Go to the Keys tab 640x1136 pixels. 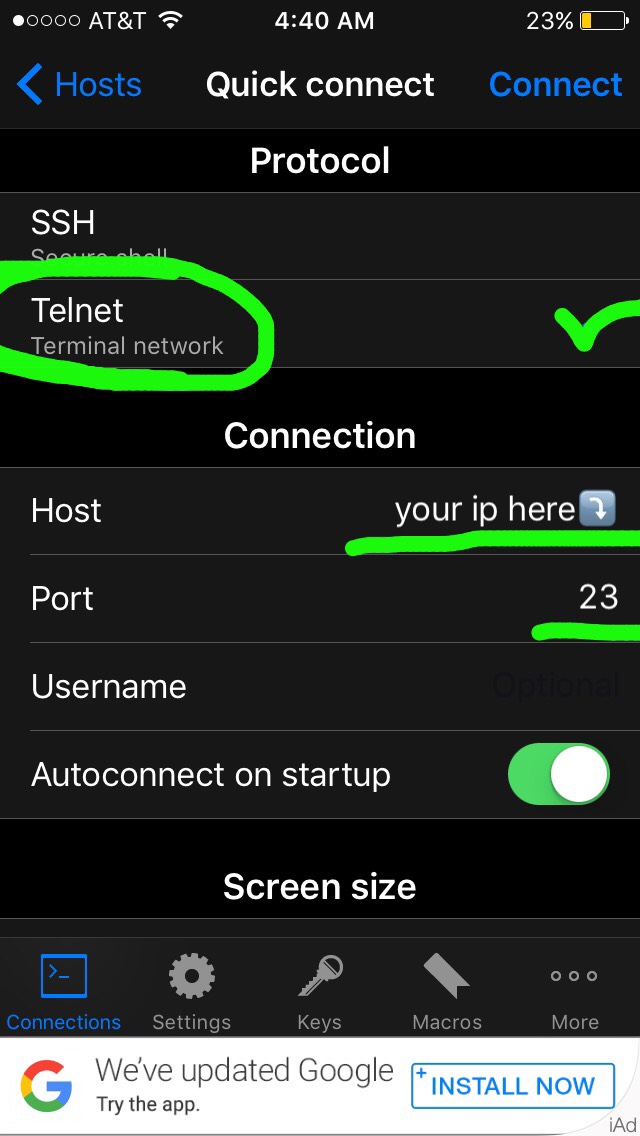pyautogui.click(x=320, y=991)
